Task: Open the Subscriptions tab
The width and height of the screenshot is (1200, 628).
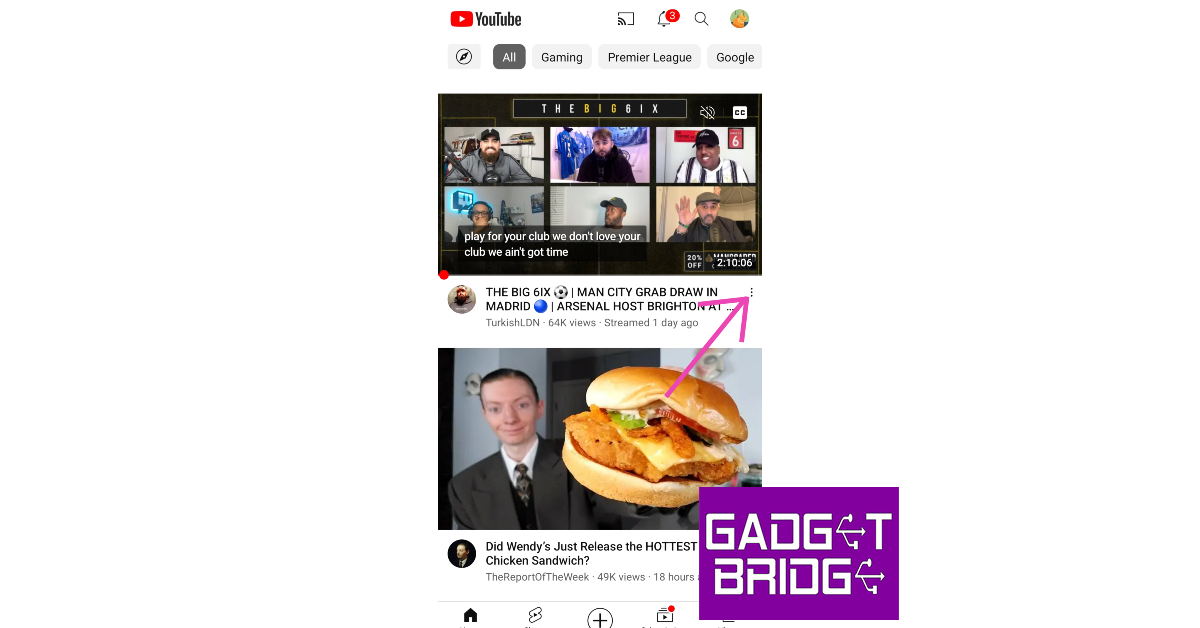Action: [664, 616]
